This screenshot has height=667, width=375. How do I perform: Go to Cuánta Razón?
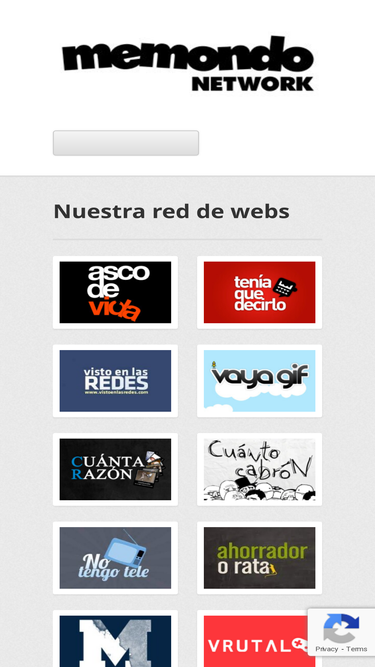pos(115,469)
